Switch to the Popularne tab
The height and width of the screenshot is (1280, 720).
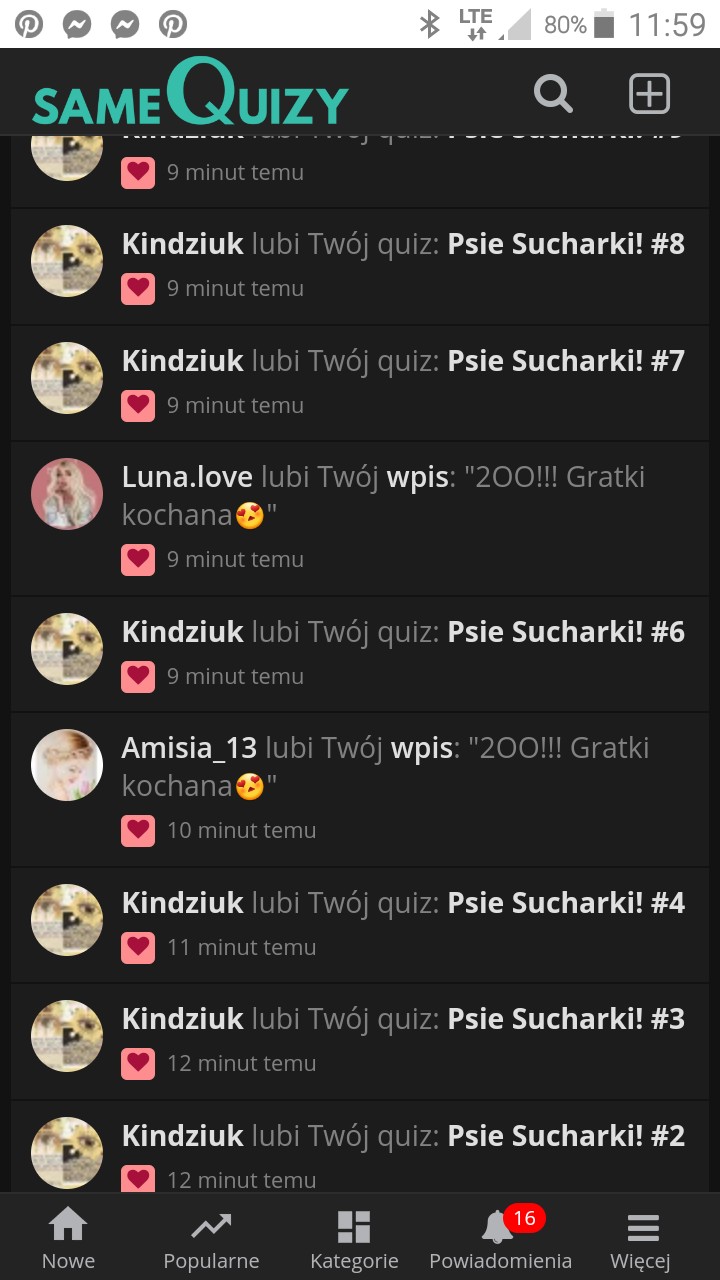(211, 1238)
